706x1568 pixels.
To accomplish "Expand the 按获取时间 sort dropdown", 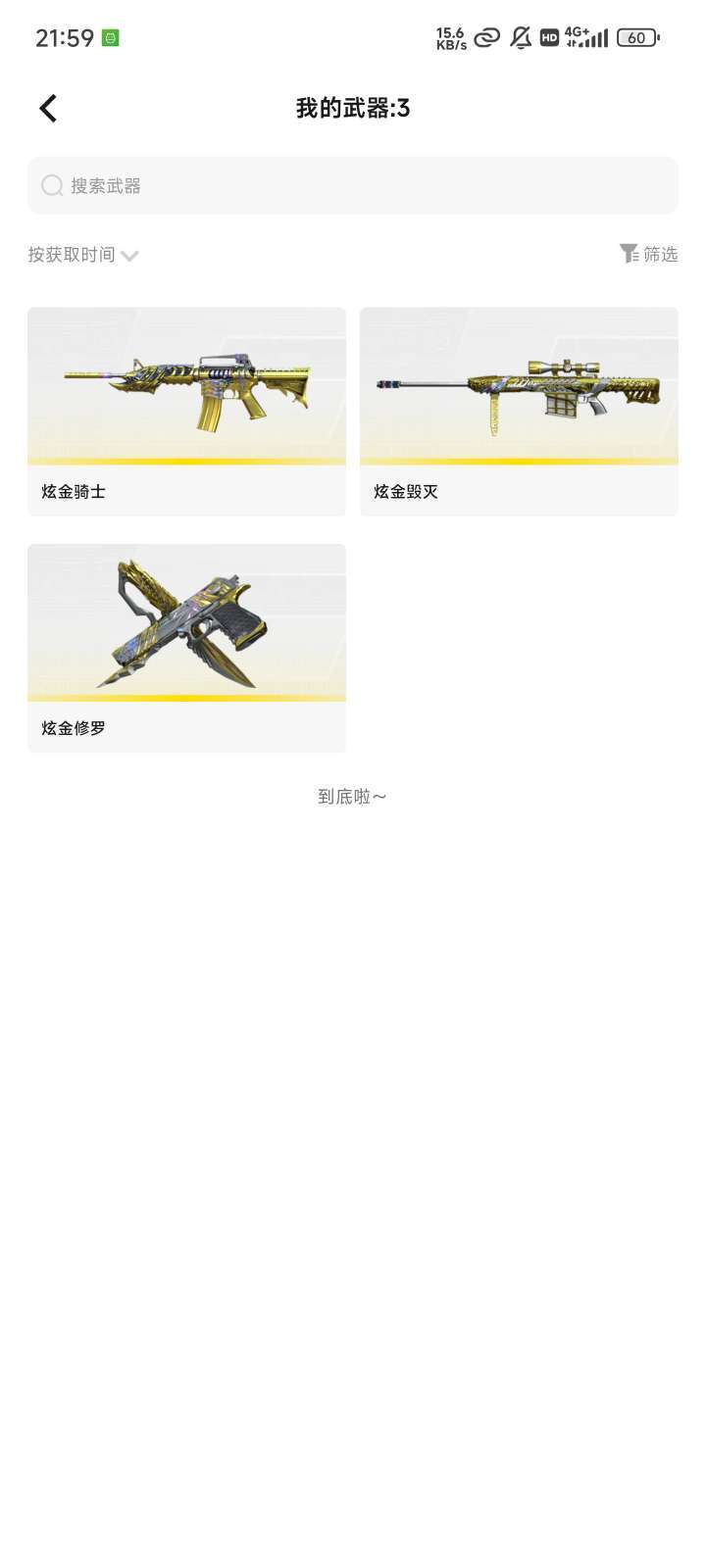I will 74,254.
